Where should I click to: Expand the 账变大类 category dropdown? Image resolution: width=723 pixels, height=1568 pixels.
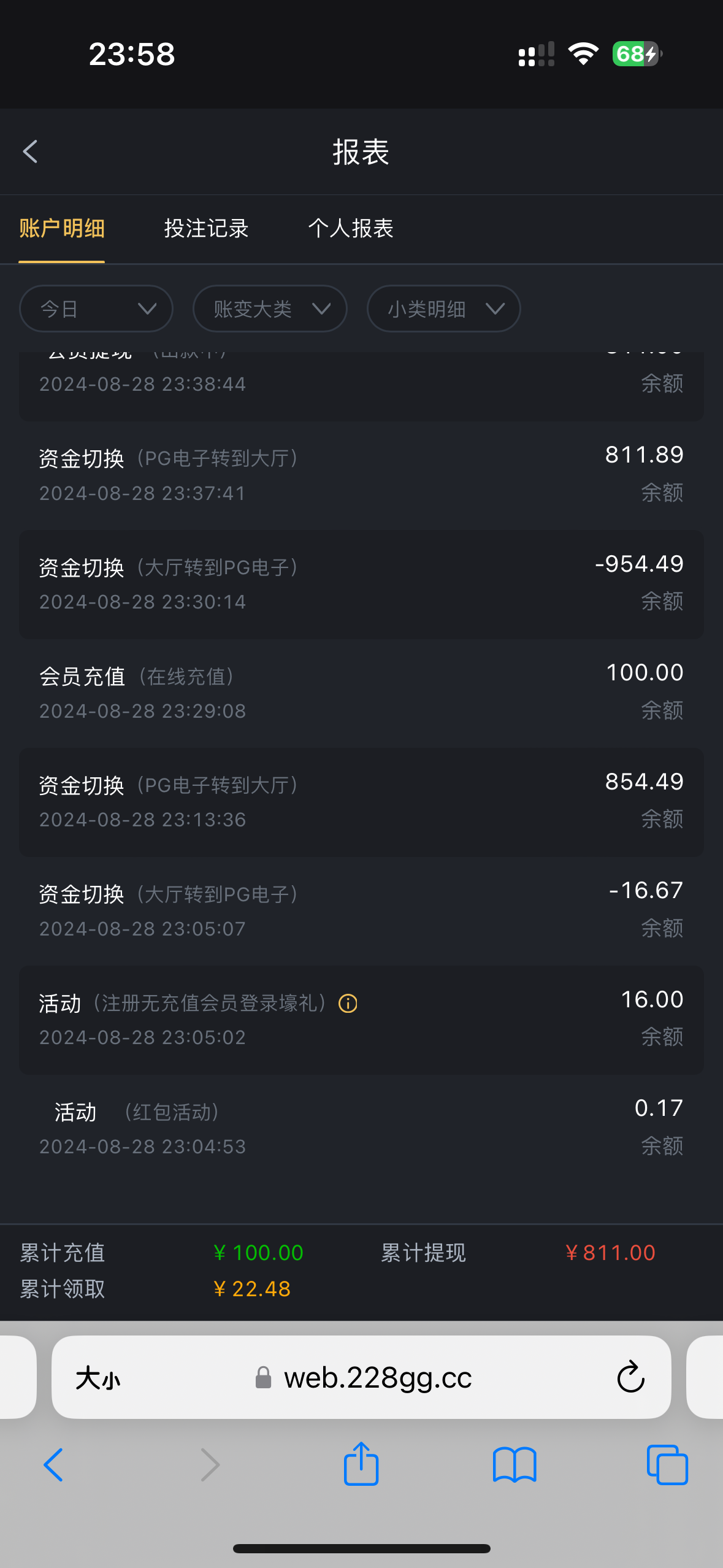coord(270,309)
